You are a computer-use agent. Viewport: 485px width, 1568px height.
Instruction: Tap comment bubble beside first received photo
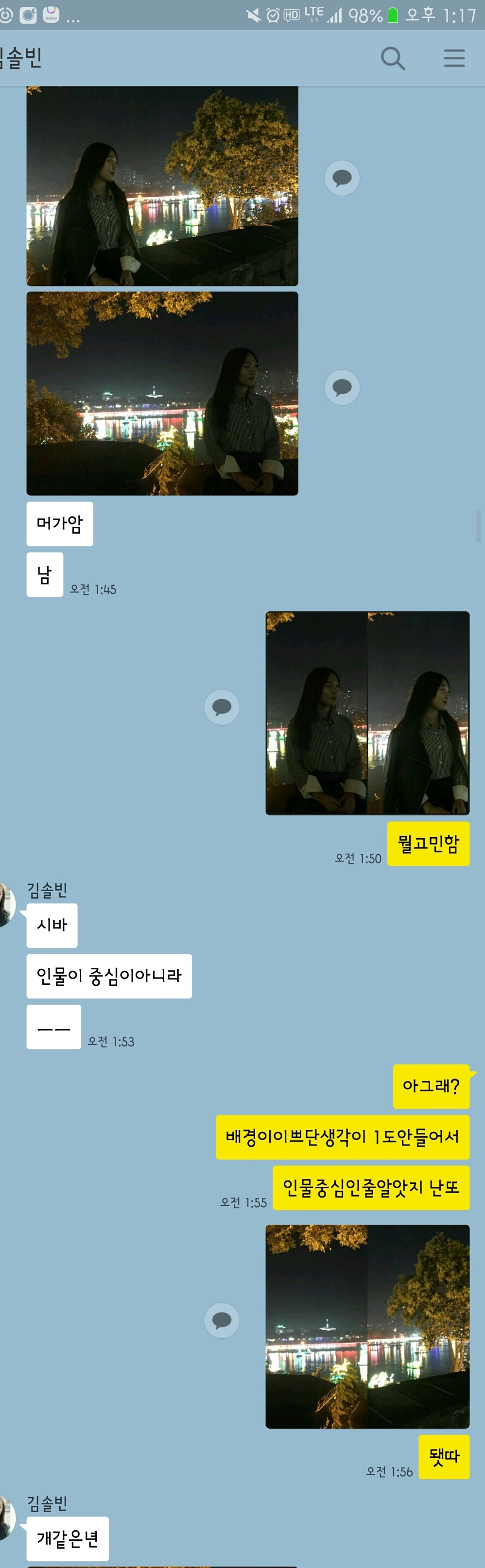point(342,178)
